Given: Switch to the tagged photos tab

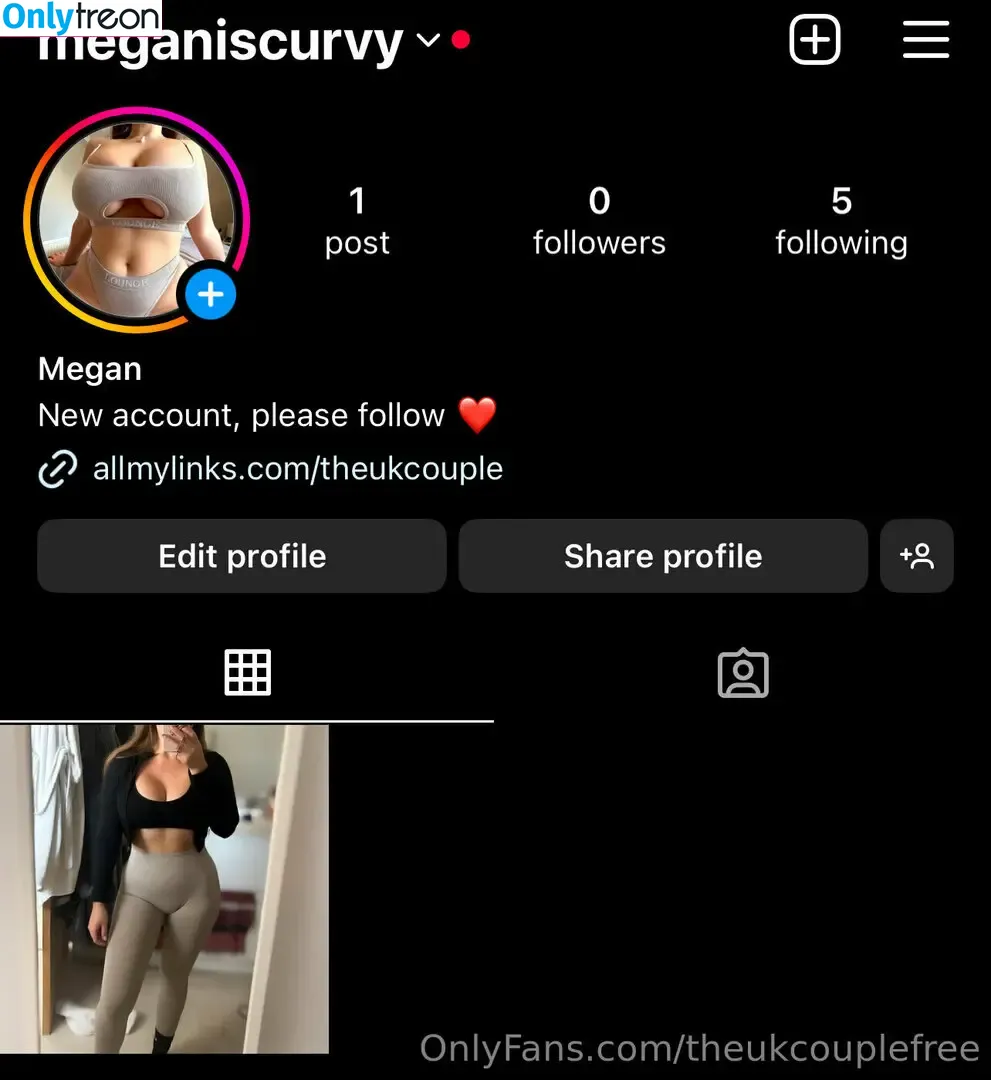Looking at the screenshot, I should pos(743,674).
